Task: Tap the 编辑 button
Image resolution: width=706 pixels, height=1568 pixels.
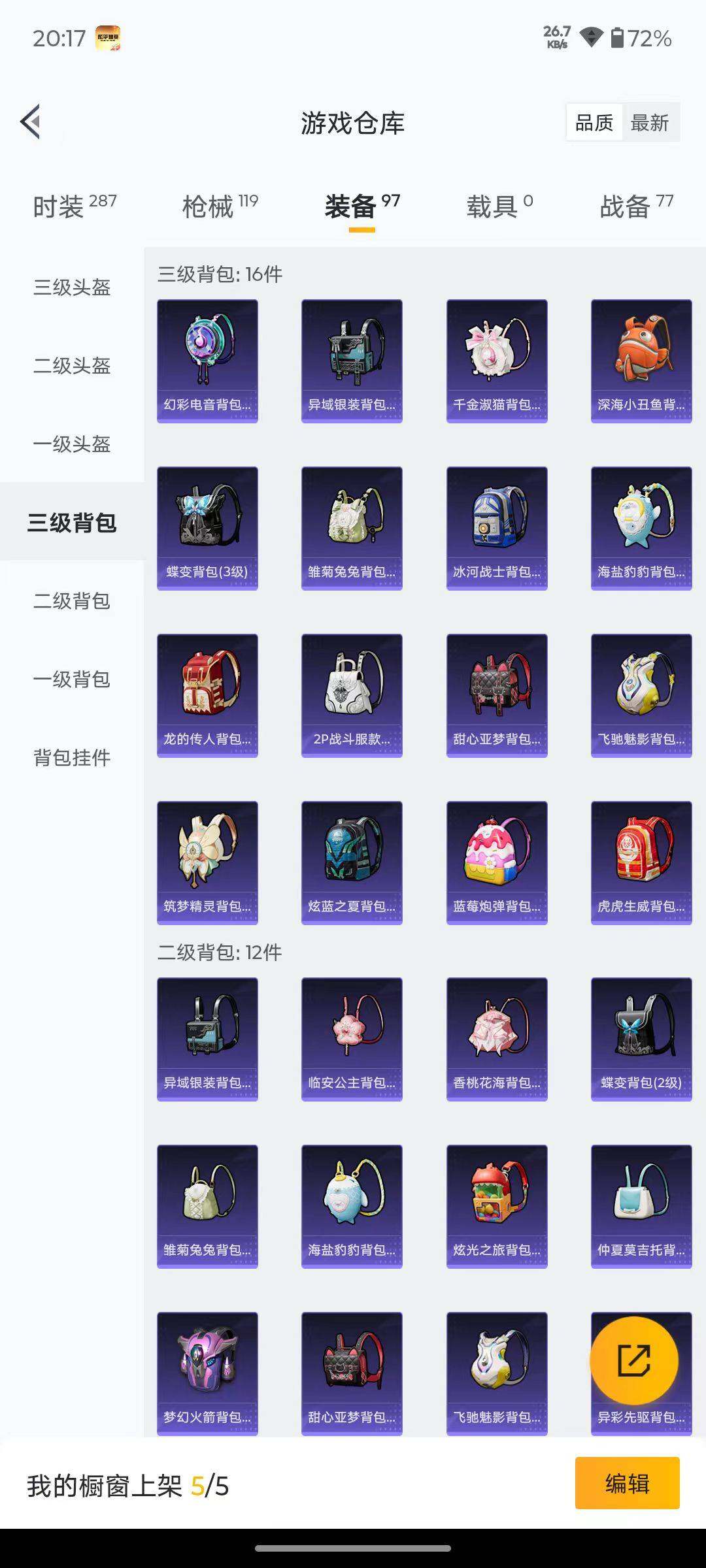Action: (x=627, y=1483)
